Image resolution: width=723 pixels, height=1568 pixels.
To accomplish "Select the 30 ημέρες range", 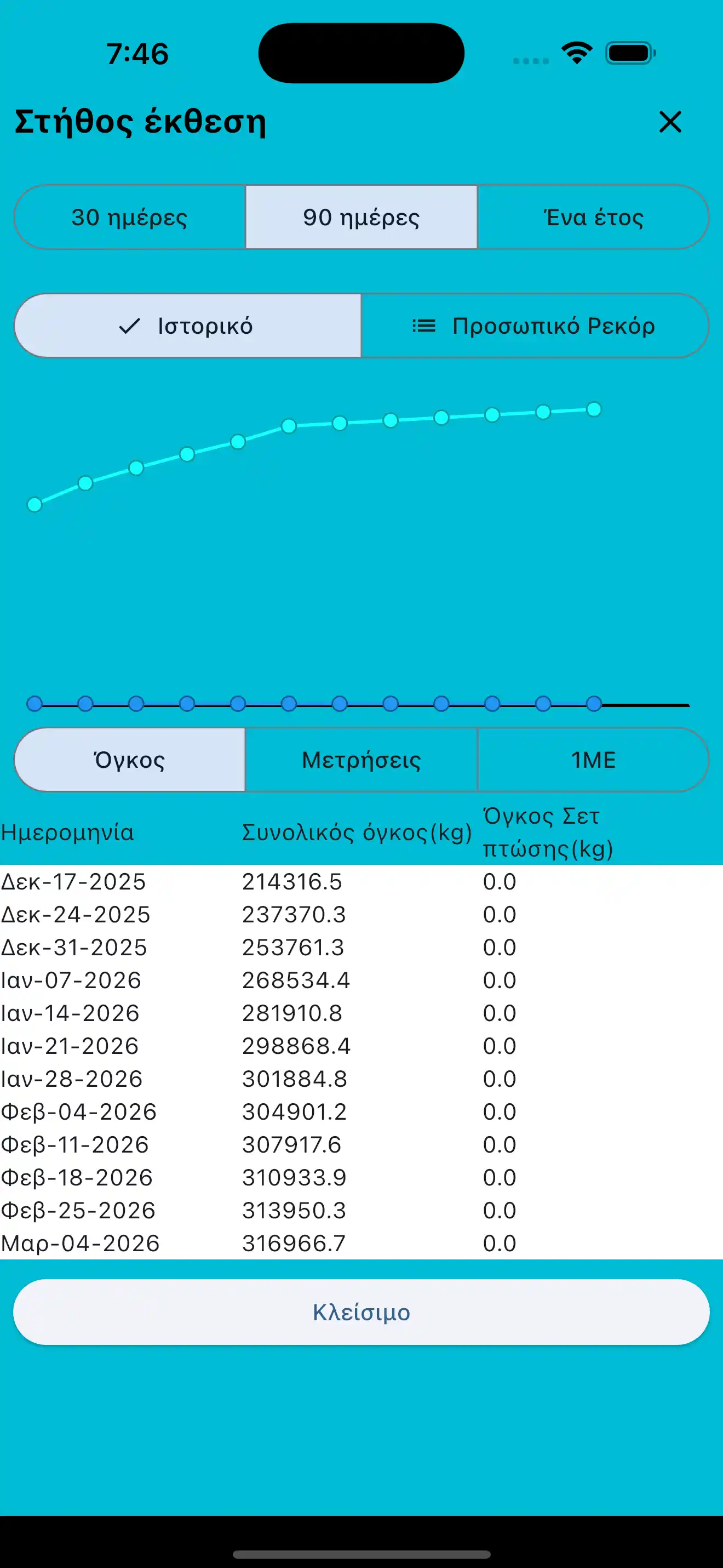I will 129,217.
